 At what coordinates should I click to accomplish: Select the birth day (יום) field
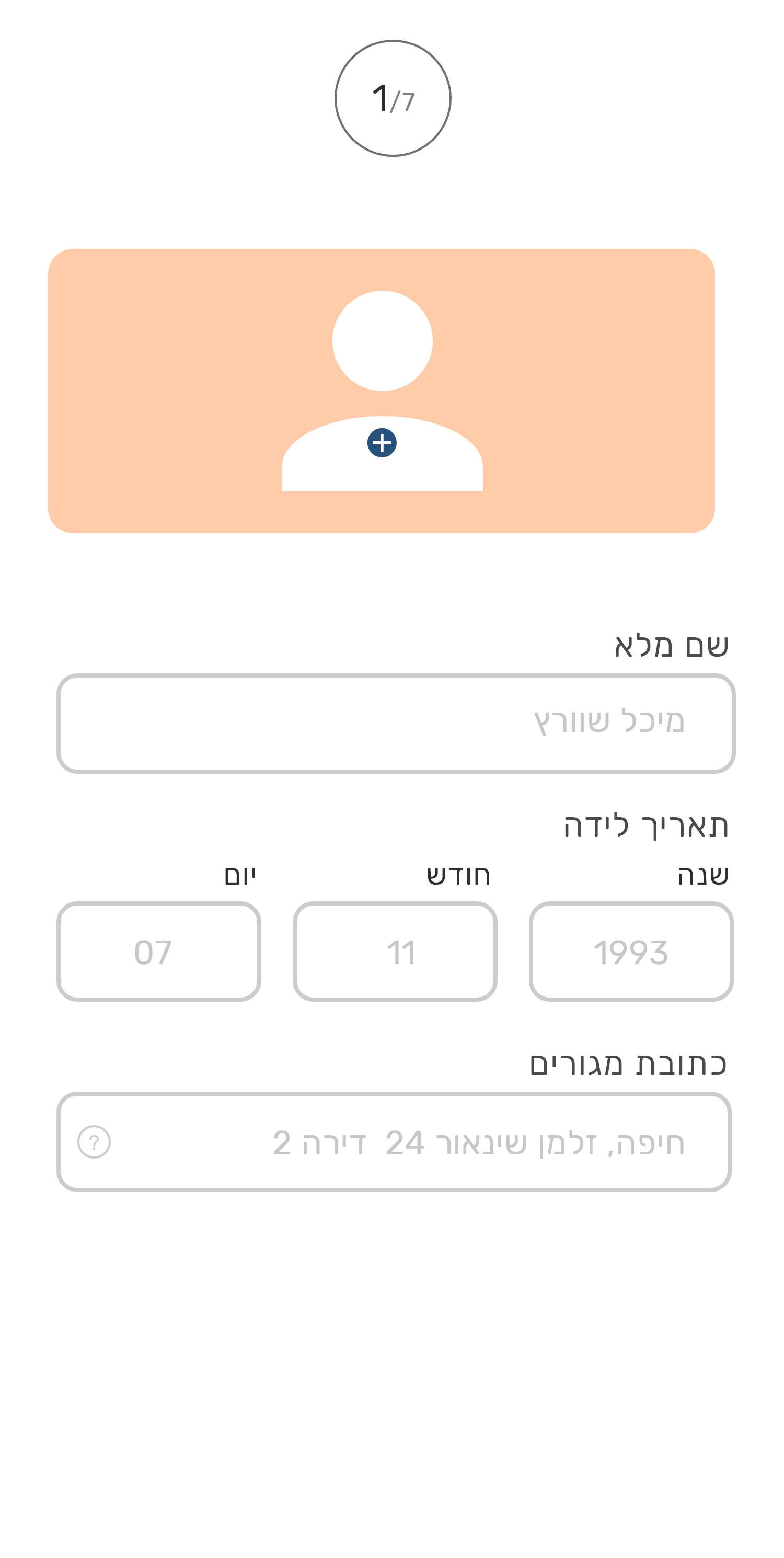point(159,952)
